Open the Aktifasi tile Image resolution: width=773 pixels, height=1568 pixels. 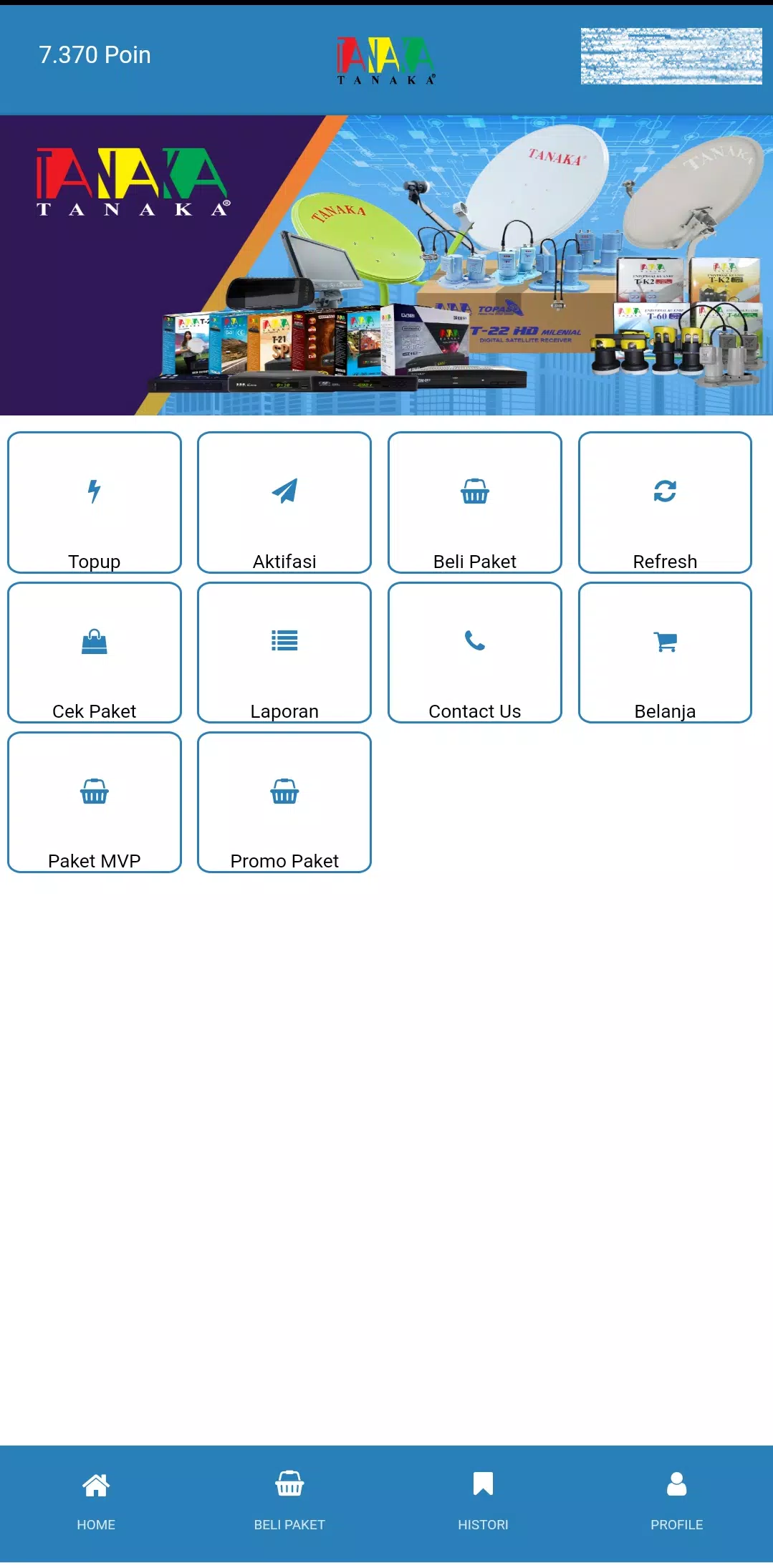(284, 502)
